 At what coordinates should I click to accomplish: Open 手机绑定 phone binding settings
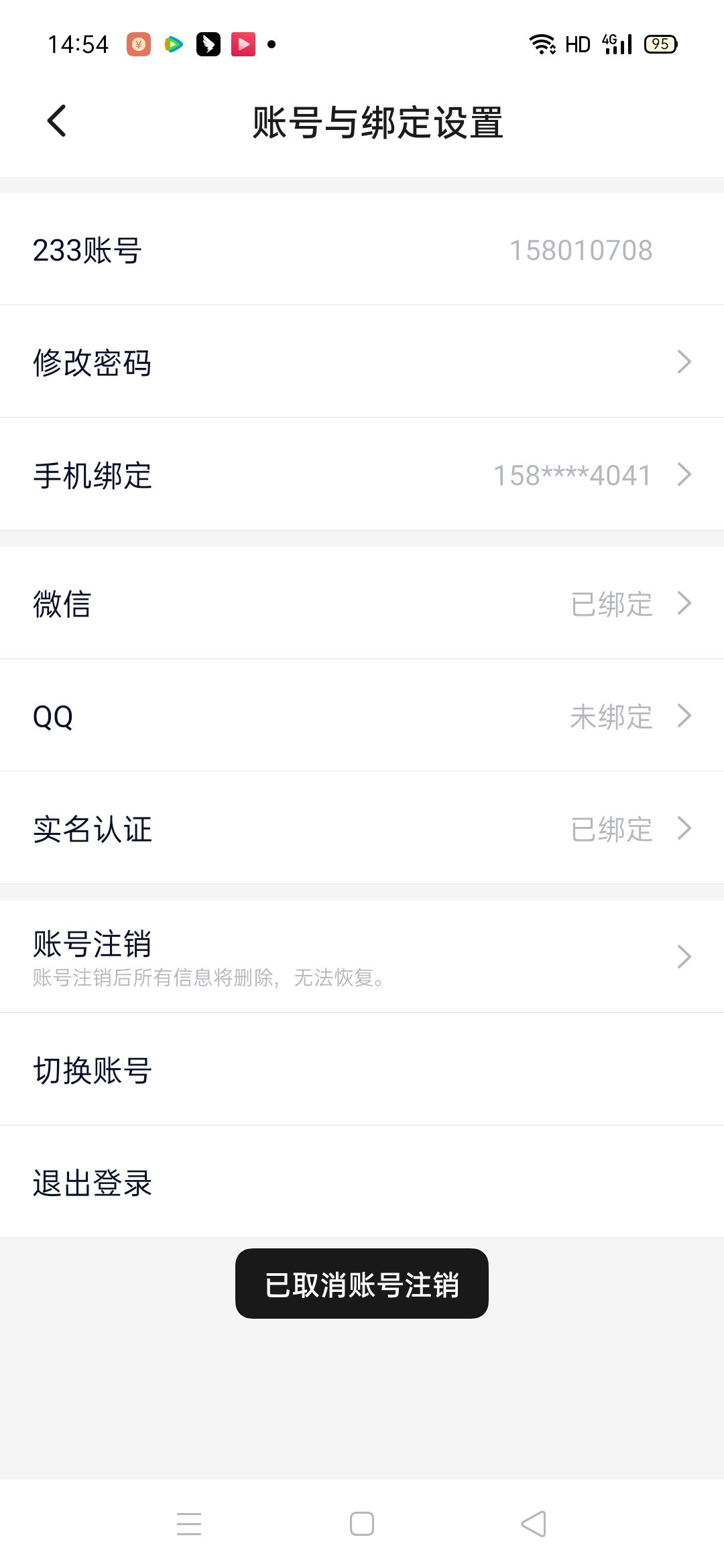362,474
